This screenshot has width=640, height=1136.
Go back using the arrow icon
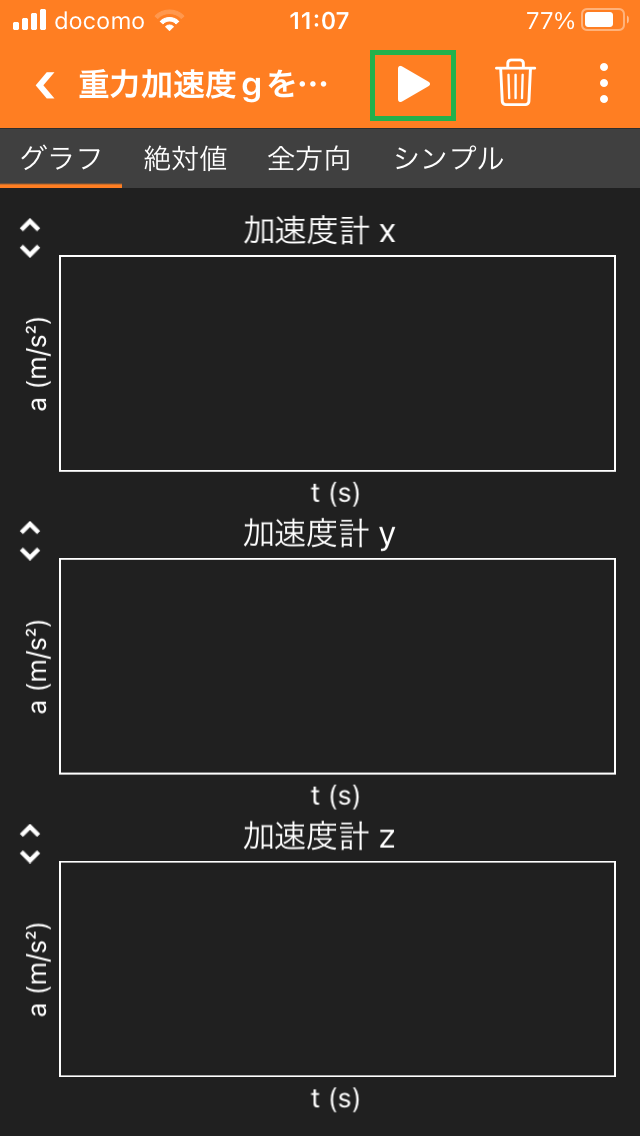tap(45, 85)
